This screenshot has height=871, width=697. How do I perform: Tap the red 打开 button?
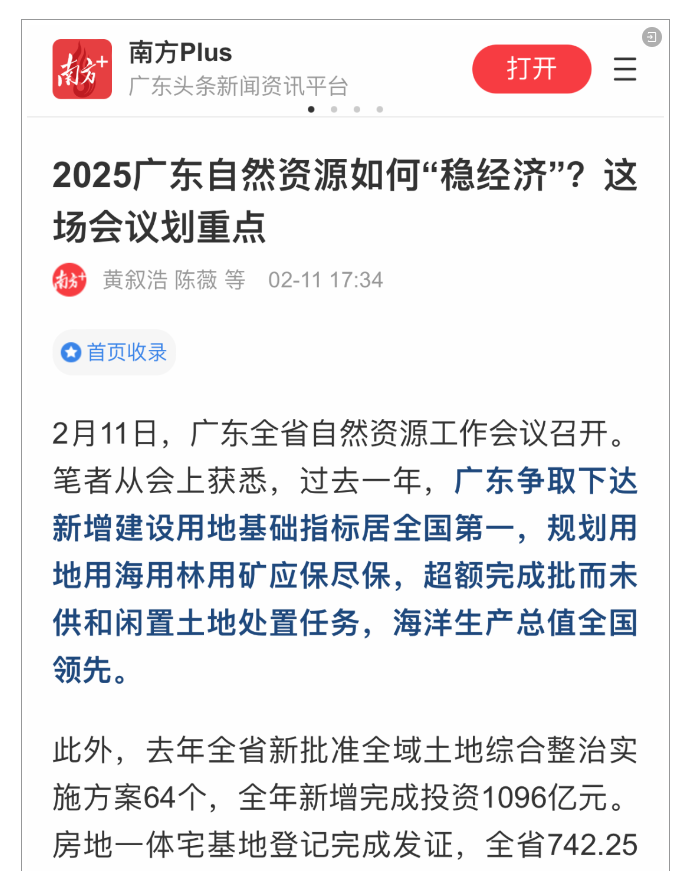click(x=531, y=69)
